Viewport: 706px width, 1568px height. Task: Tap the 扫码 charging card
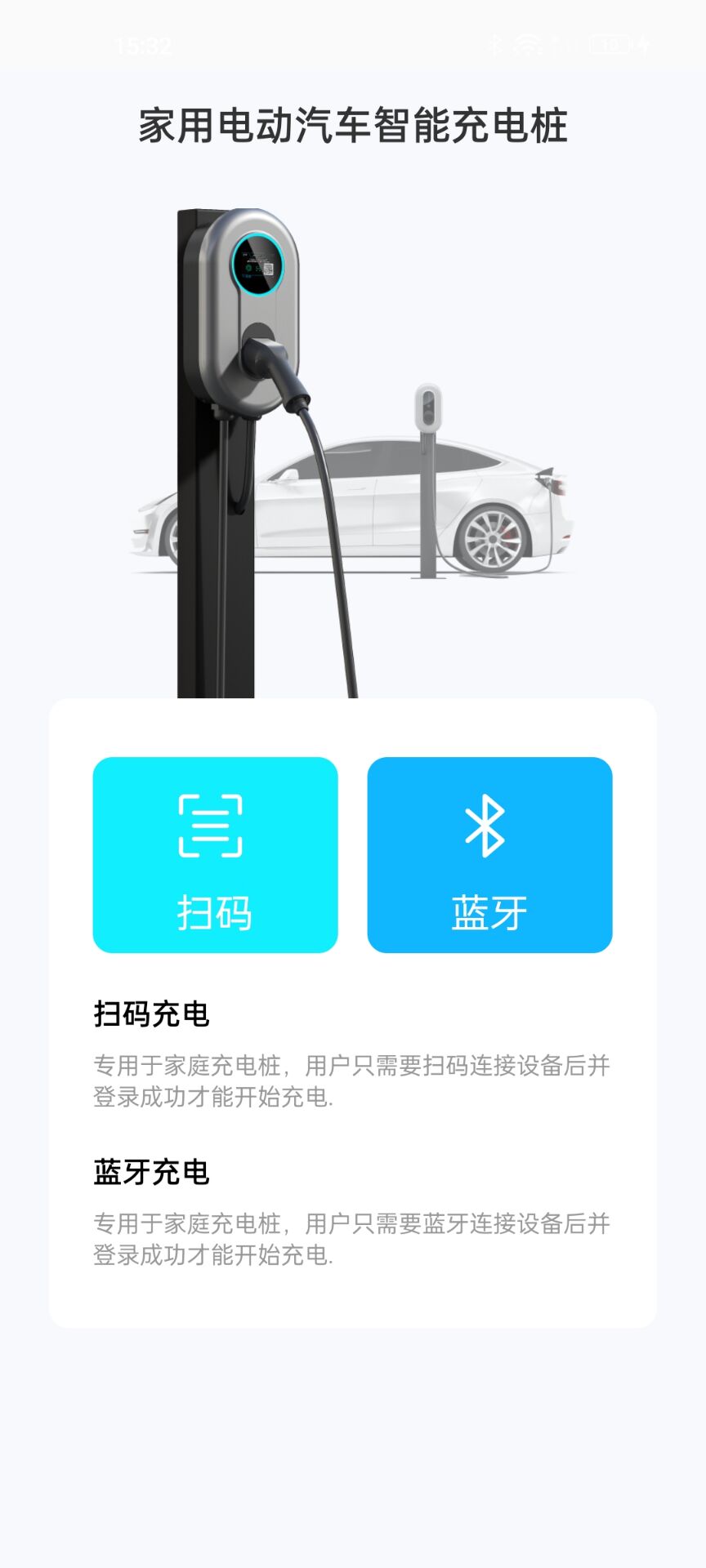[x=215, y=855]
